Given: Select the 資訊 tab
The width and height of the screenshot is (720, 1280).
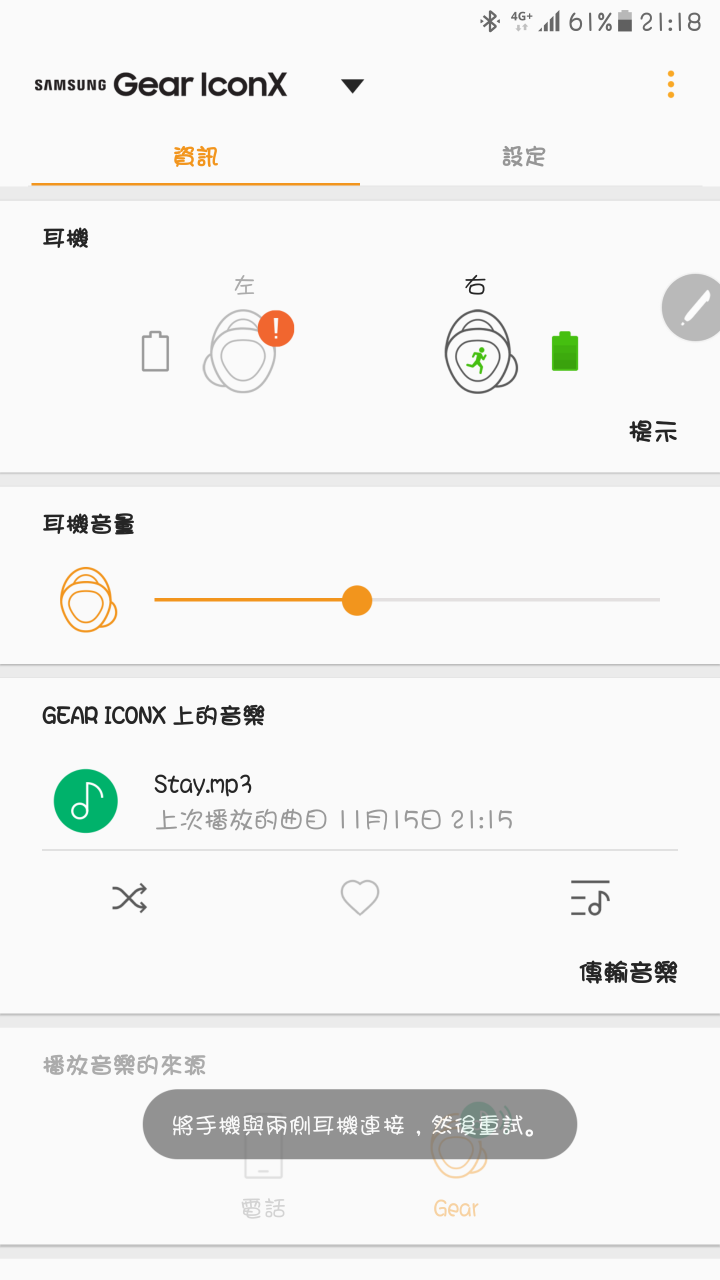Looking at the screenshot, I should click(196, 157).
